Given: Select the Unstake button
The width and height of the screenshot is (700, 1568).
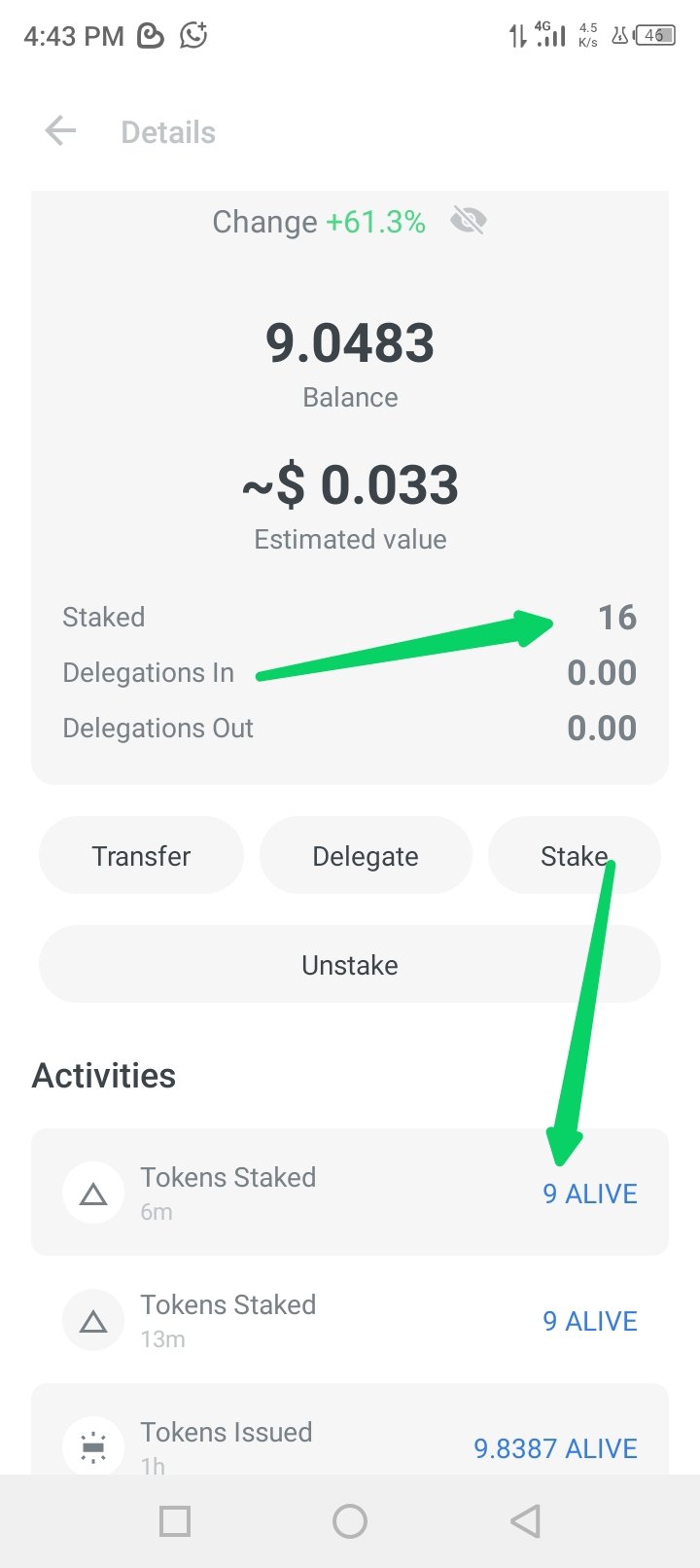Looking at the screenshot, I should 350,965.
